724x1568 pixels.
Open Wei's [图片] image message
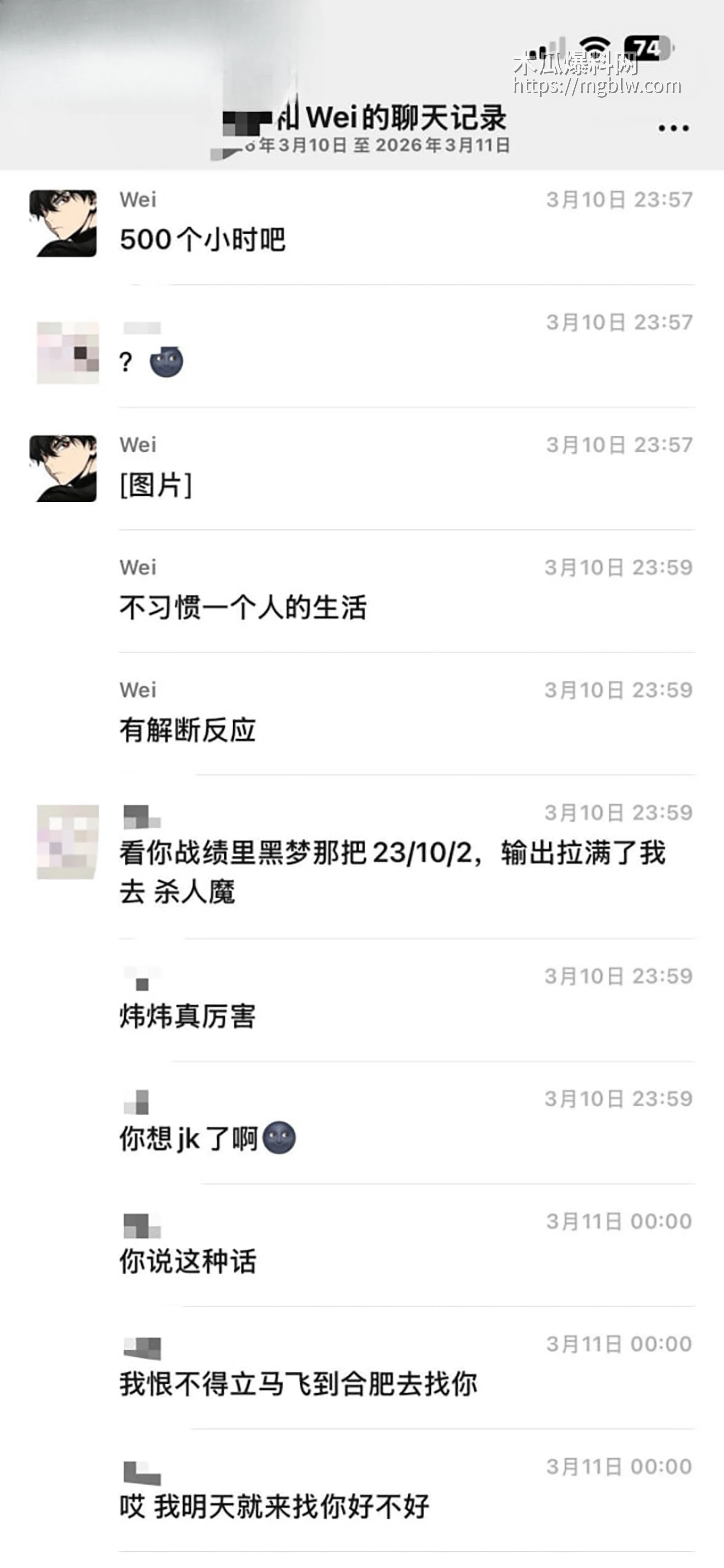[x=156, y=485]
